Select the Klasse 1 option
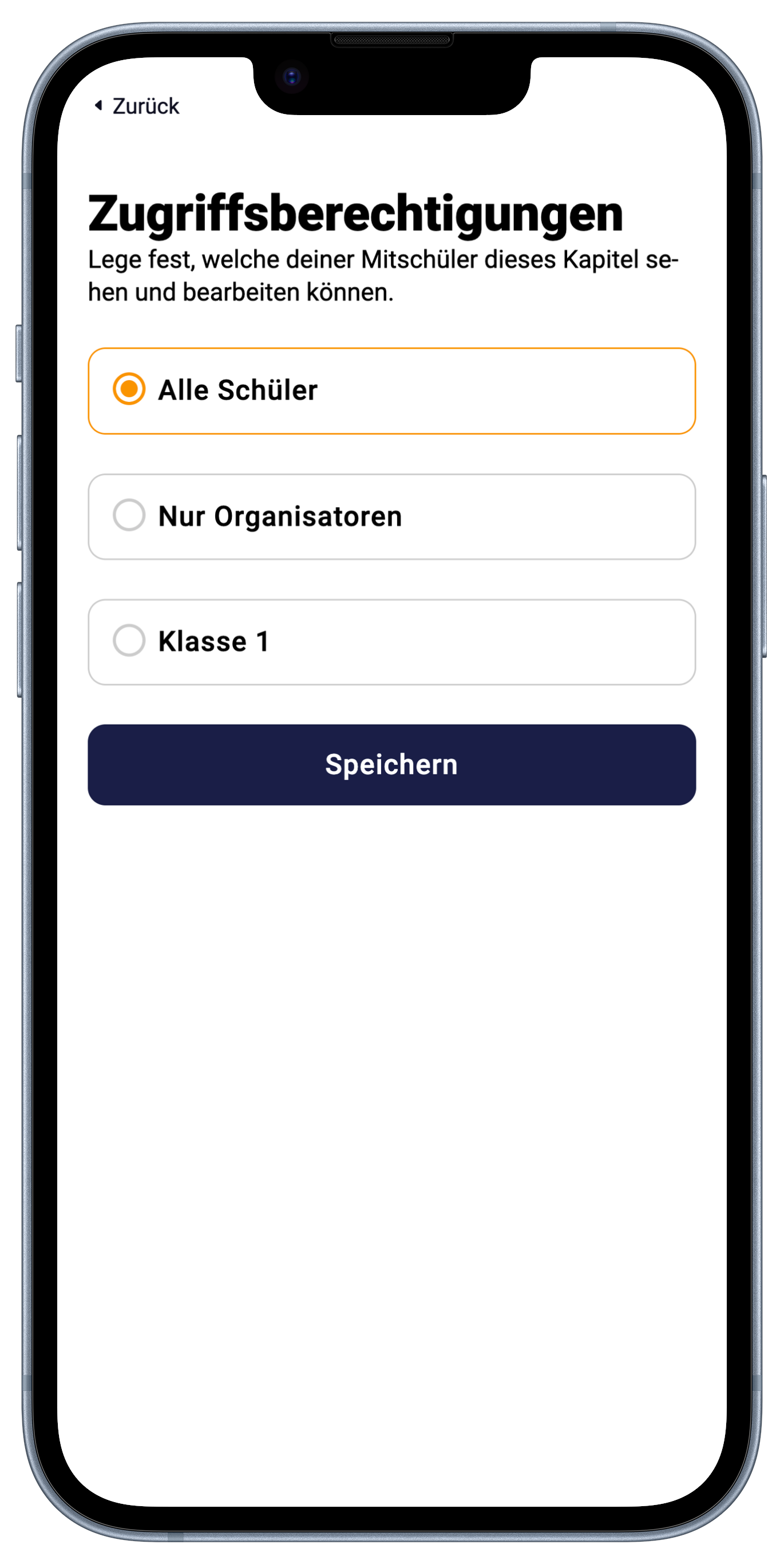784x1564 pixels. pyautogui.click(x=391, y=642)
